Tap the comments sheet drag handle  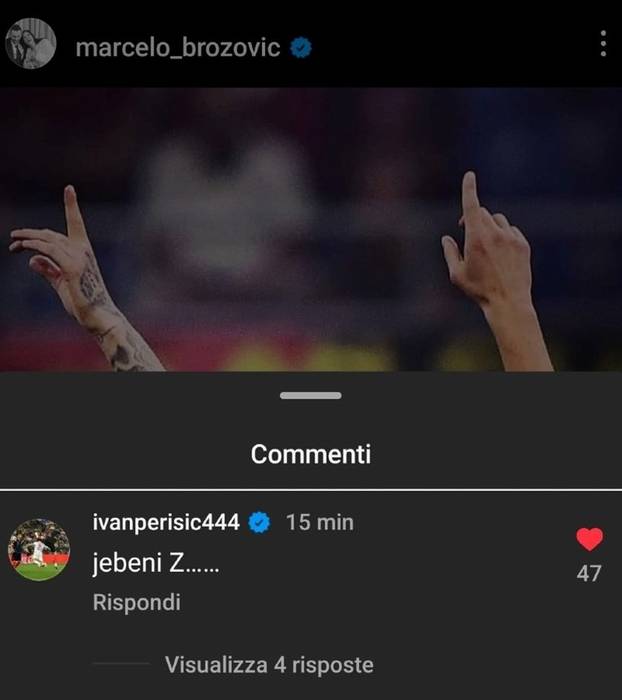(310, 396)
